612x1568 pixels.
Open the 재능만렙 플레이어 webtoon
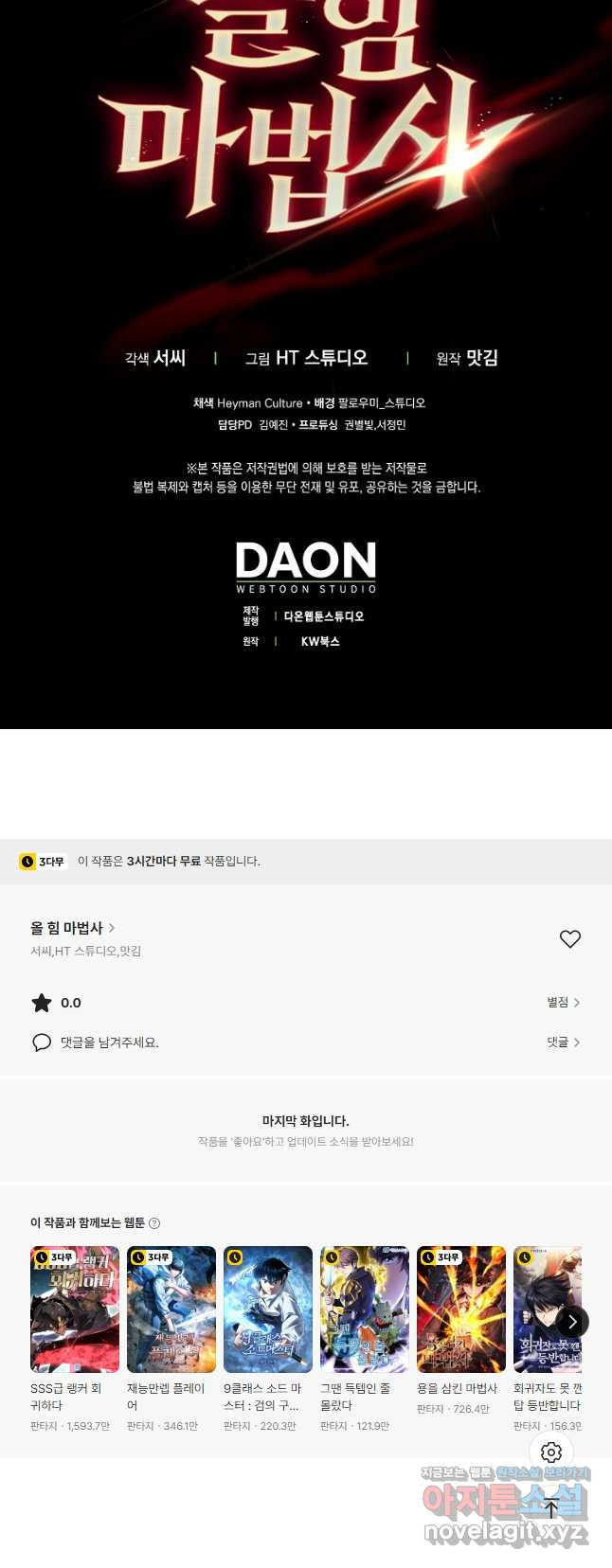click(171, 1310)
